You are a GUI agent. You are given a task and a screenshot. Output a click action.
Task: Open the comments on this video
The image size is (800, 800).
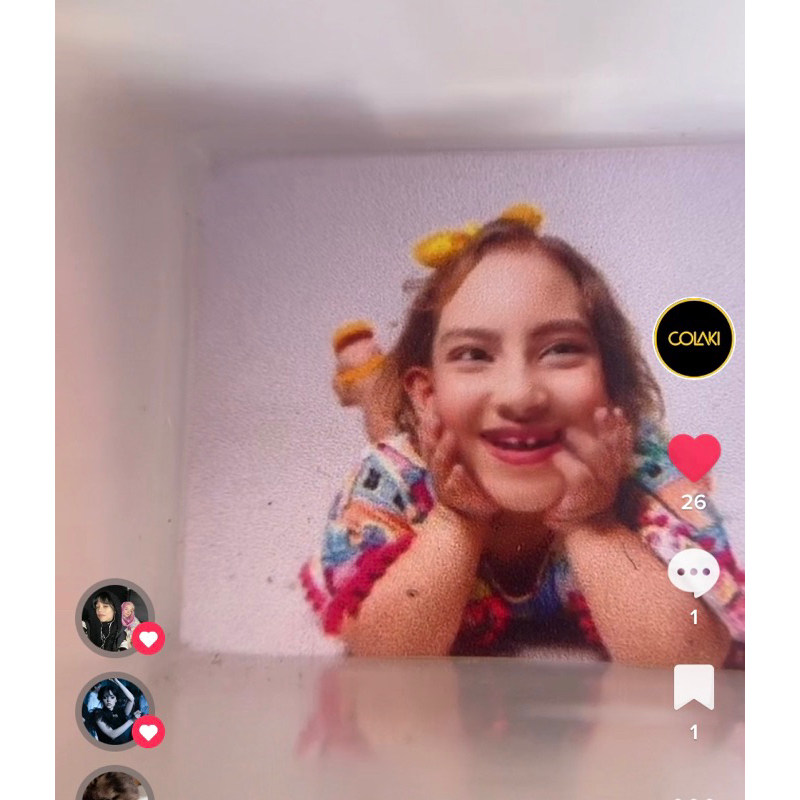(x=694, y=573)
